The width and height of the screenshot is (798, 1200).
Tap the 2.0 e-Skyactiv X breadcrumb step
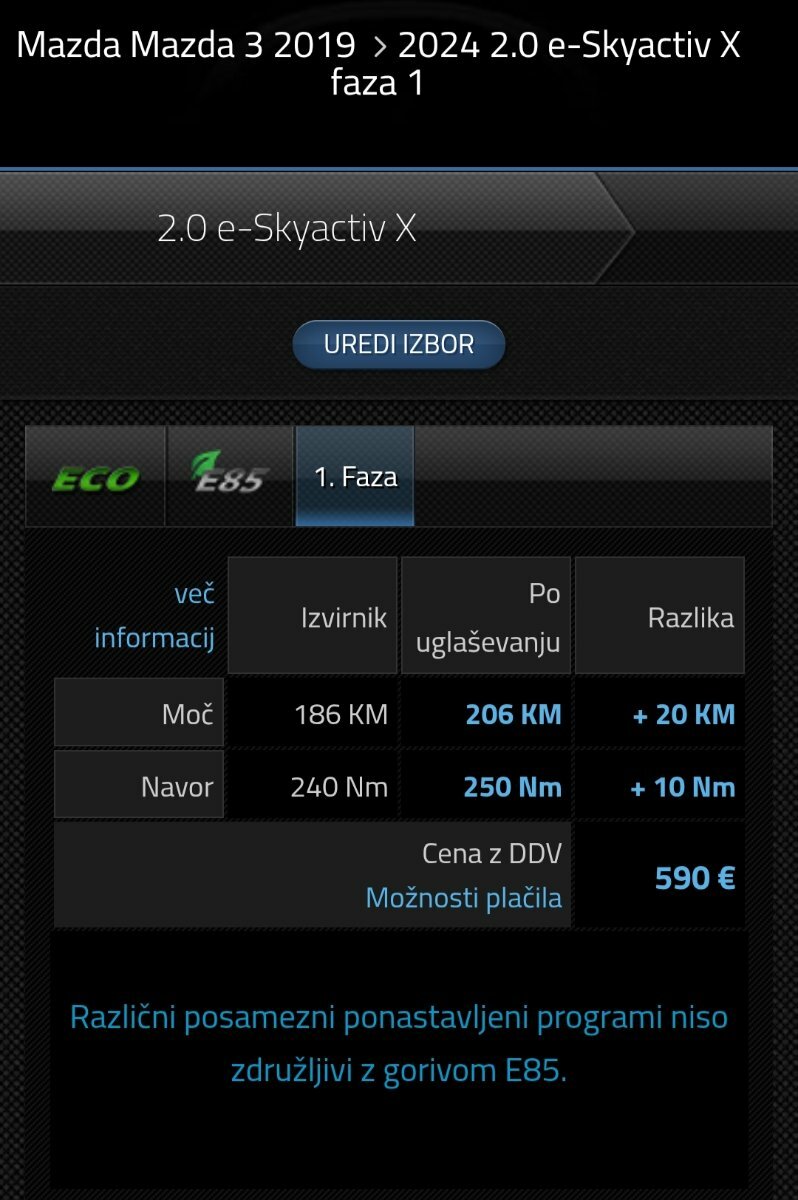[x=287, y=229]
